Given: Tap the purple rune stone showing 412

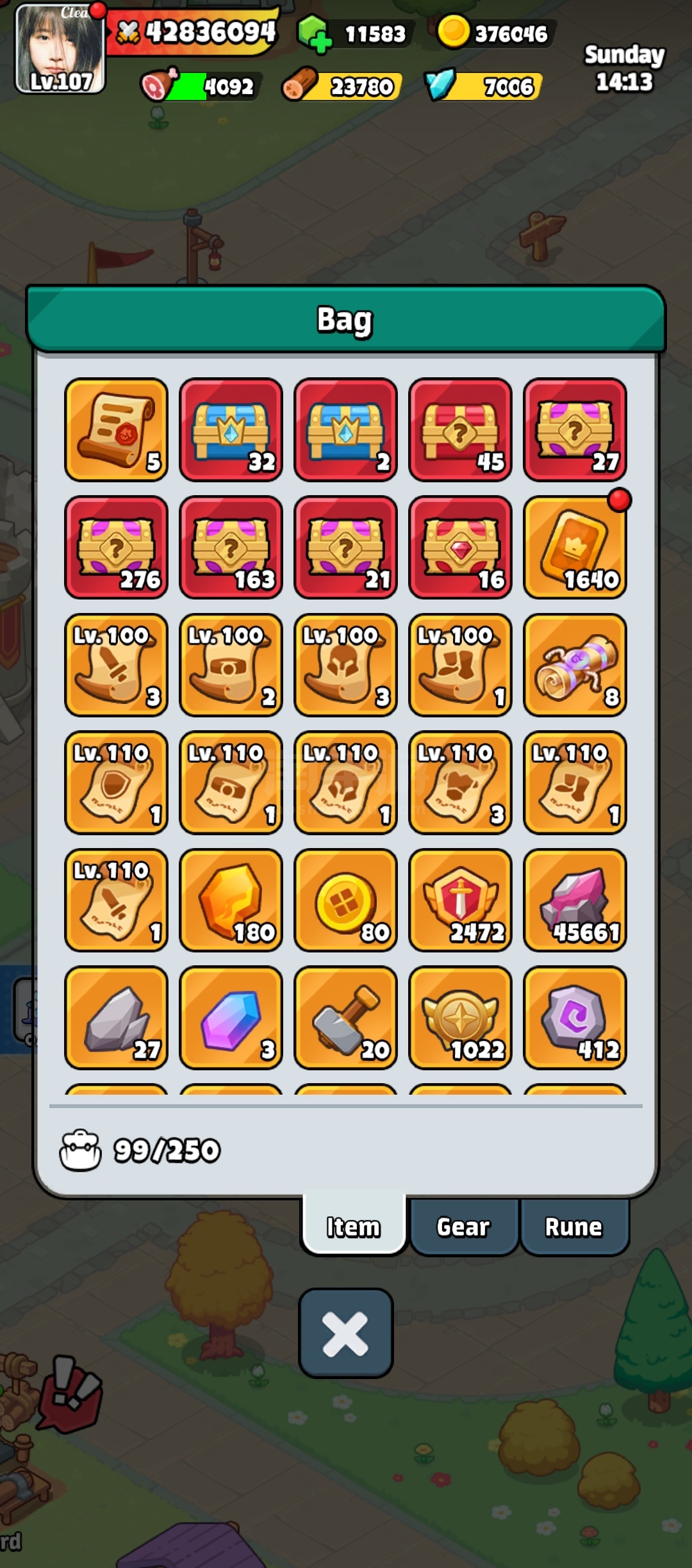Looking at the screenshot, I should [x=575, y=1018].
